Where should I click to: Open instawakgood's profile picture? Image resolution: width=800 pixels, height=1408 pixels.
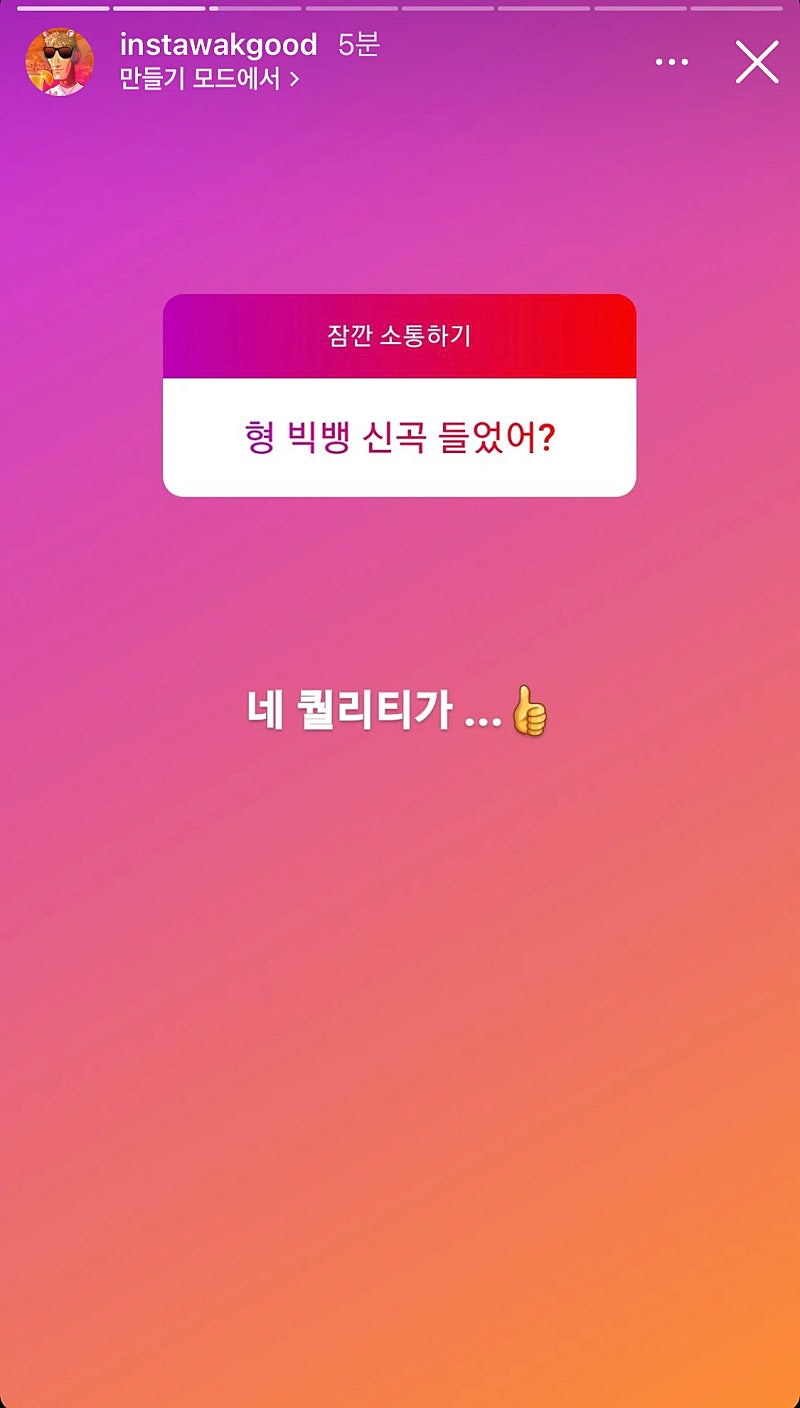tap(60, 62)
